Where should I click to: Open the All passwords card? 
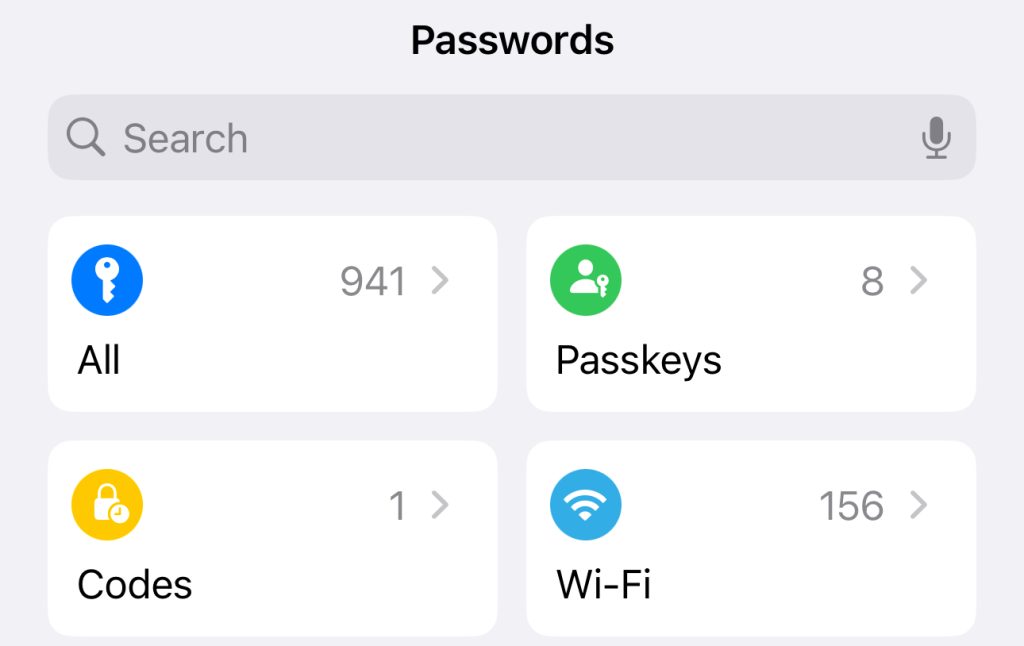click(x=272, y=313)
